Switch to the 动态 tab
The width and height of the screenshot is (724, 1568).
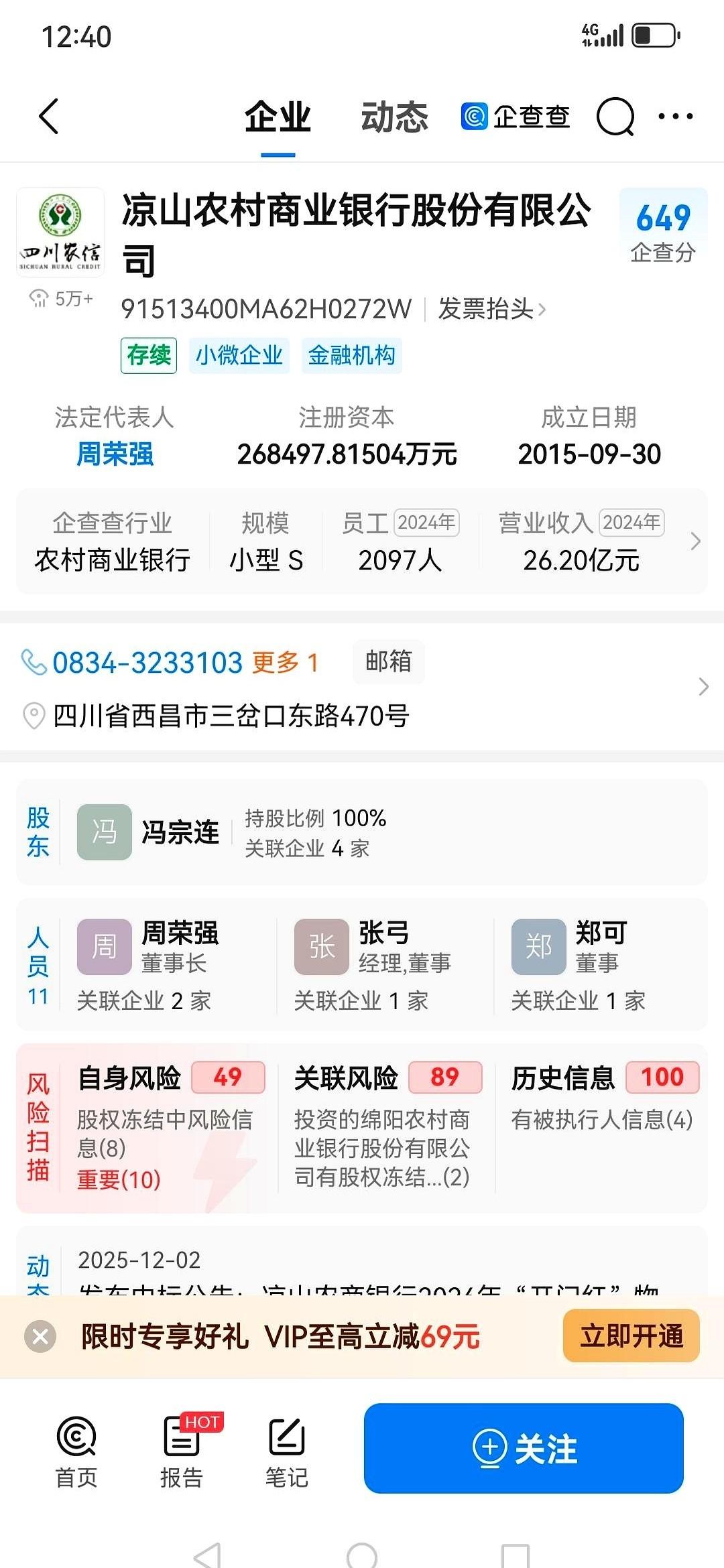tap(394, 115)
